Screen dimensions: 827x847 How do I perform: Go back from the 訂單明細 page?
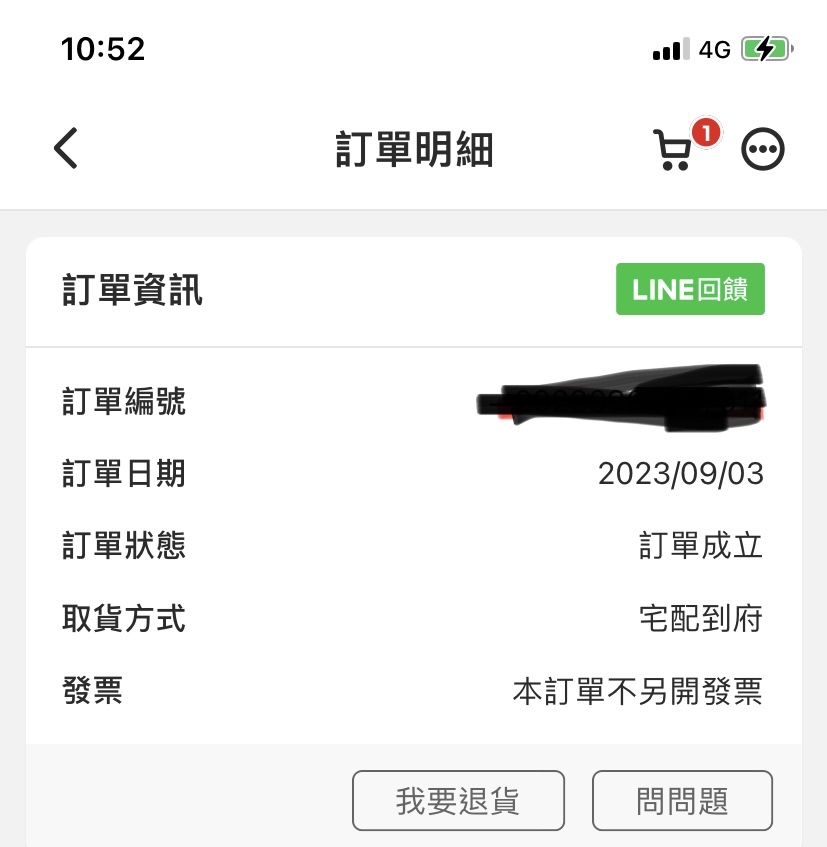(66, 149)
